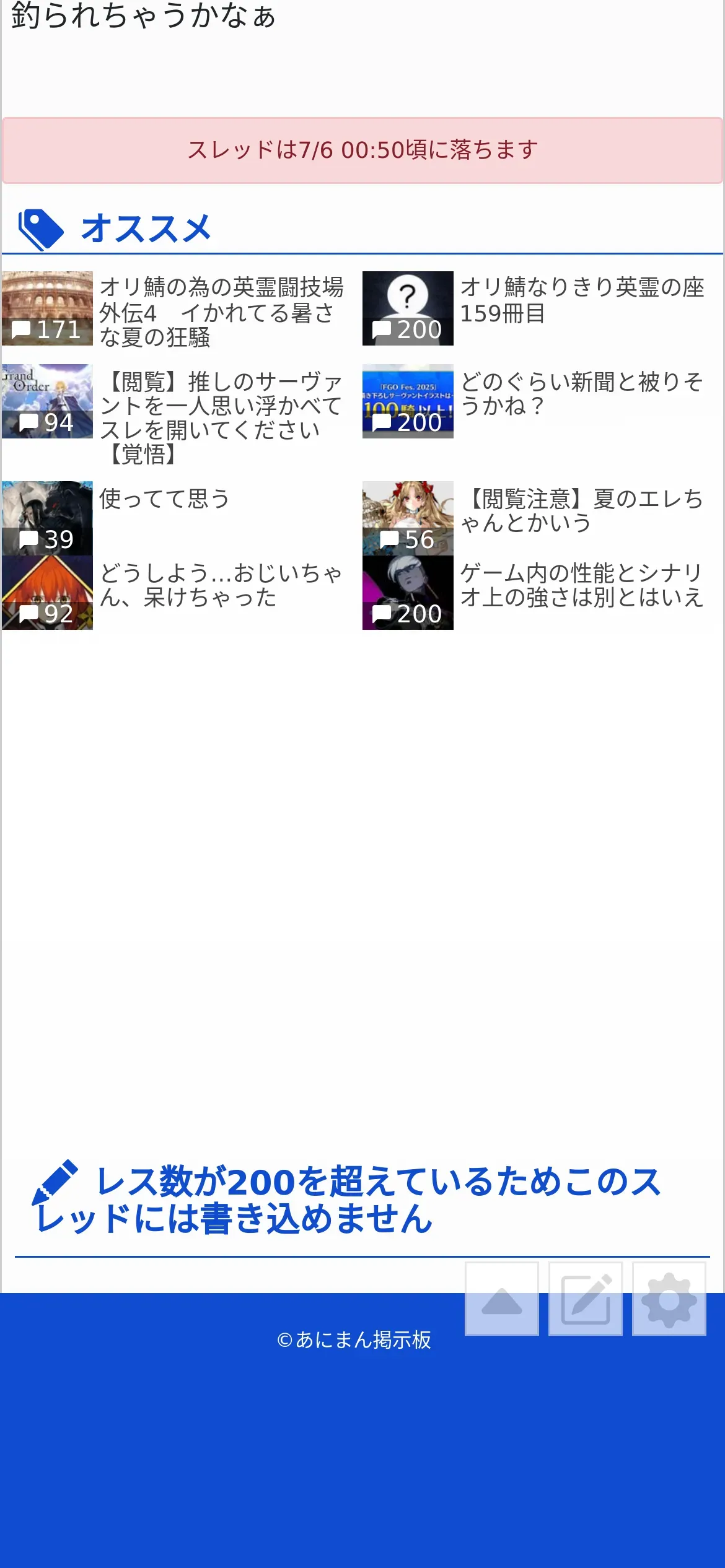The image size is (725, 1568).
Task: Open thread どのぐらい新聞と被りそうかね？
Action: pos(581,394)
